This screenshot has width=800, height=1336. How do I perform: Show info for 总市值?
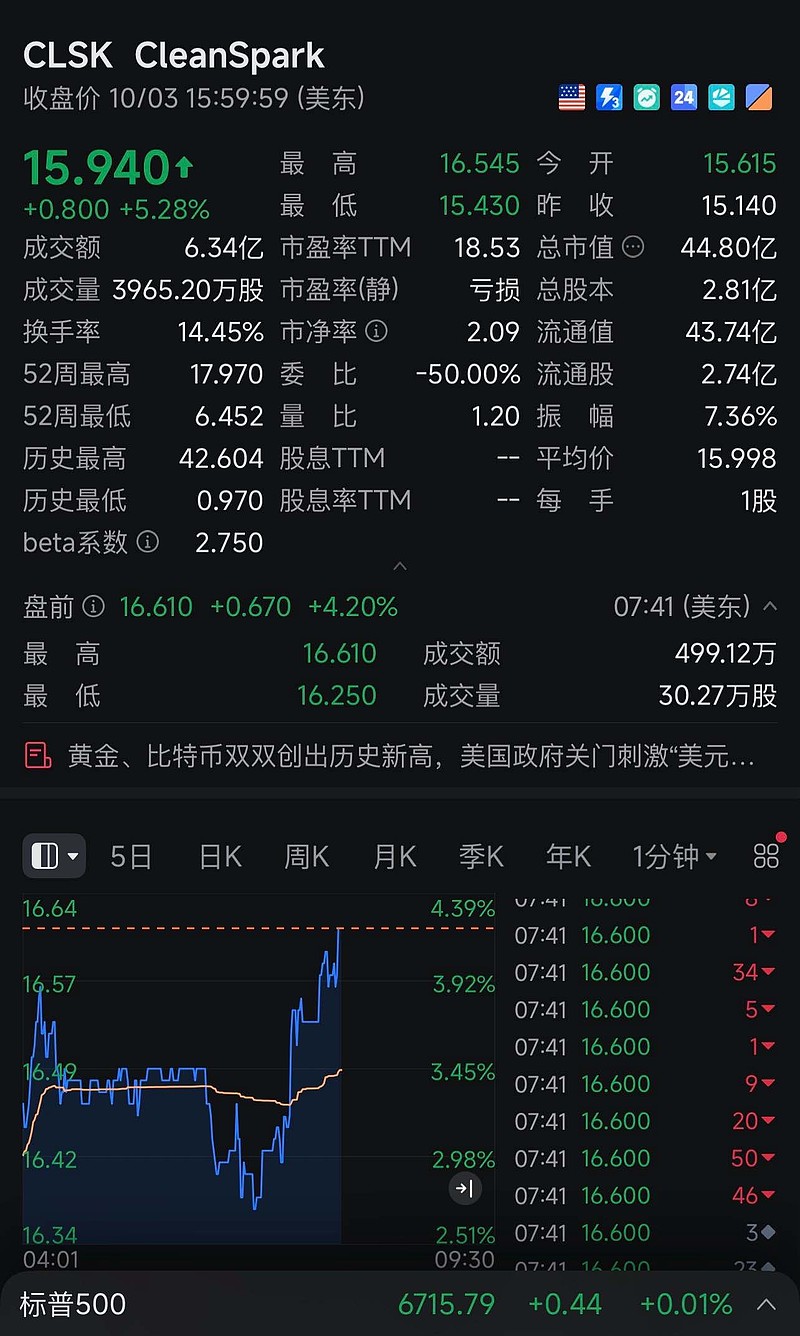click(x=632, y=247)
